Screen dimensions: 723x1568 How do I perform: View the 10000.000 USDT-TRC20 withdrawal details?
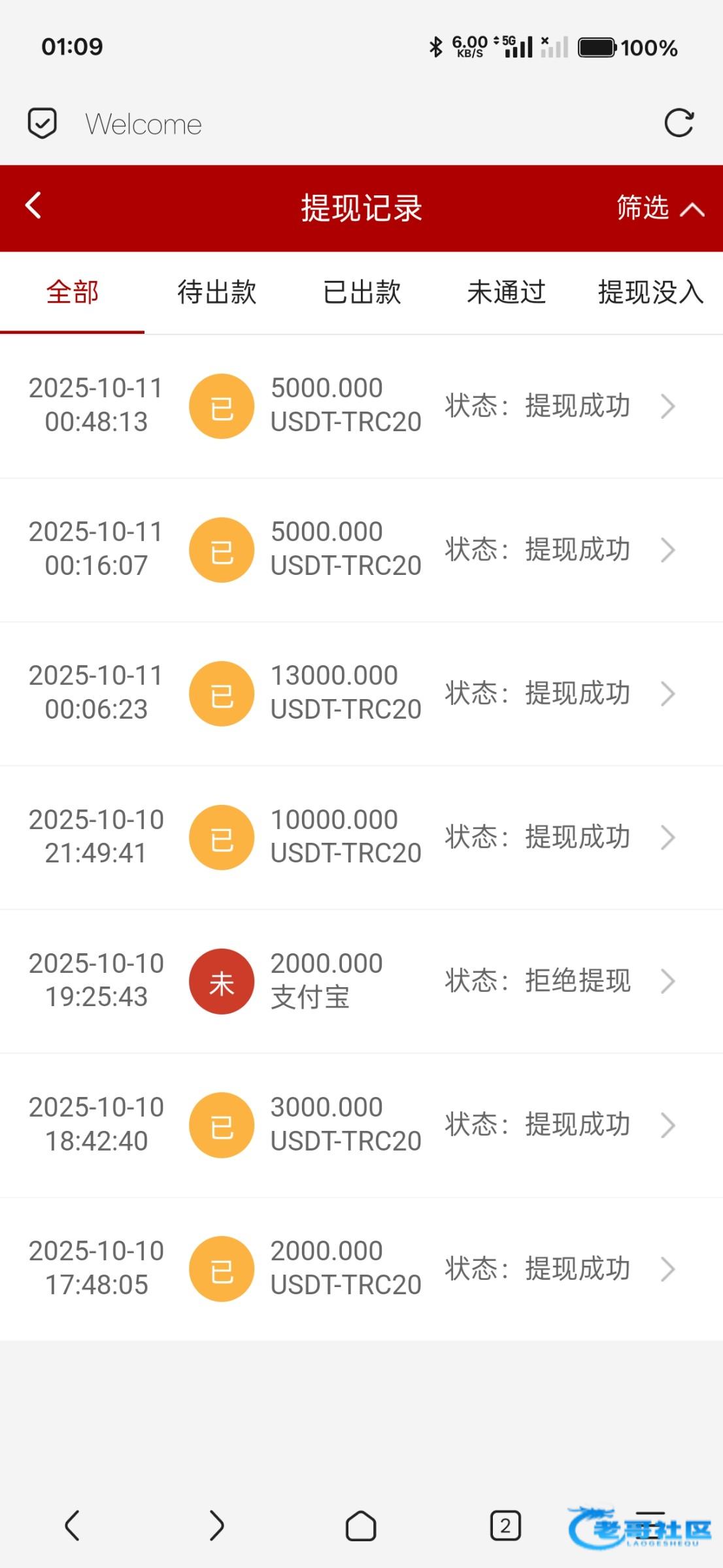(x=361, y=837)
